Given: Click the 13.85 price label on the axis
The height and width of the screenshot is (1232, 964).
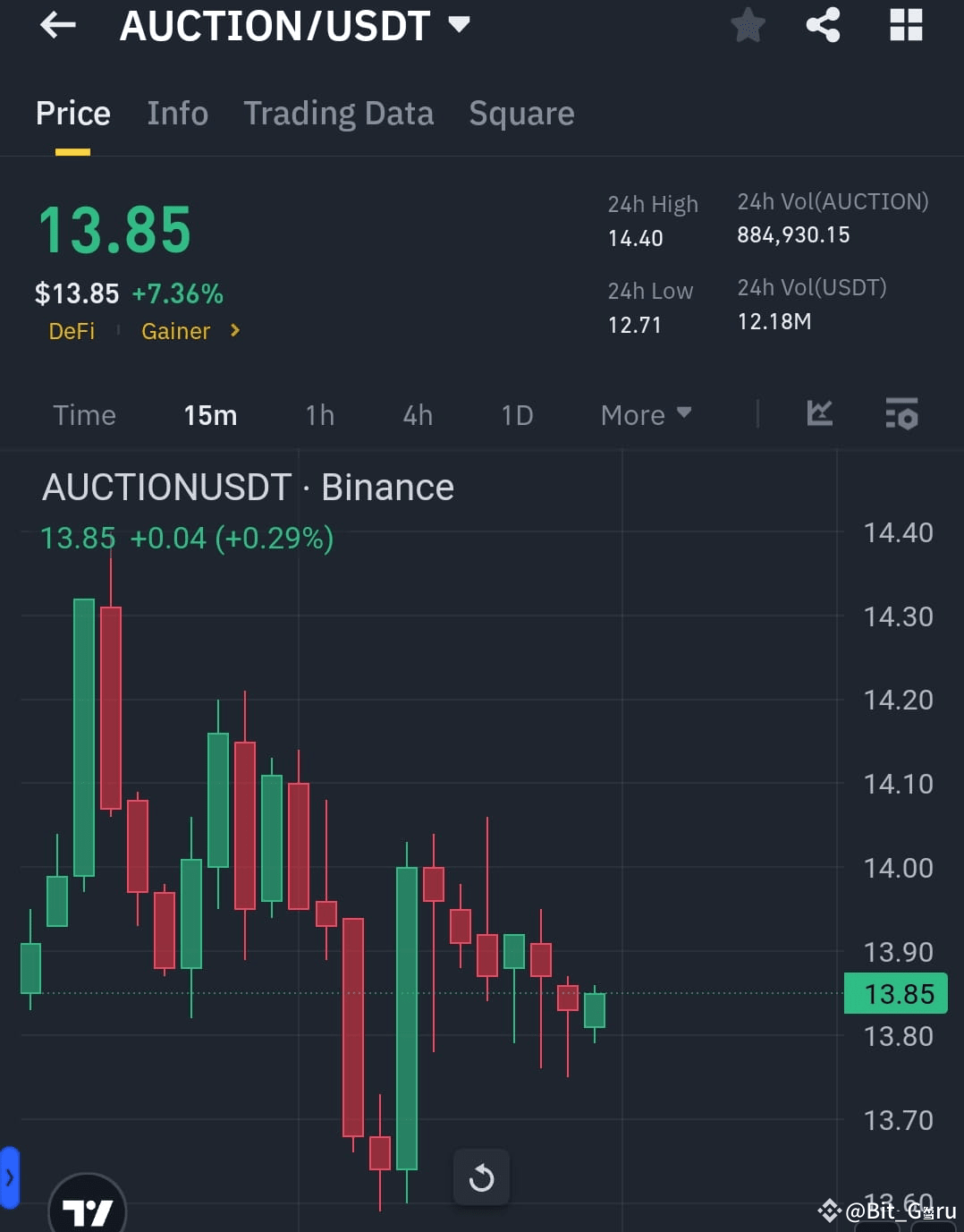Looking at the screenshot, I should [895, 993].
